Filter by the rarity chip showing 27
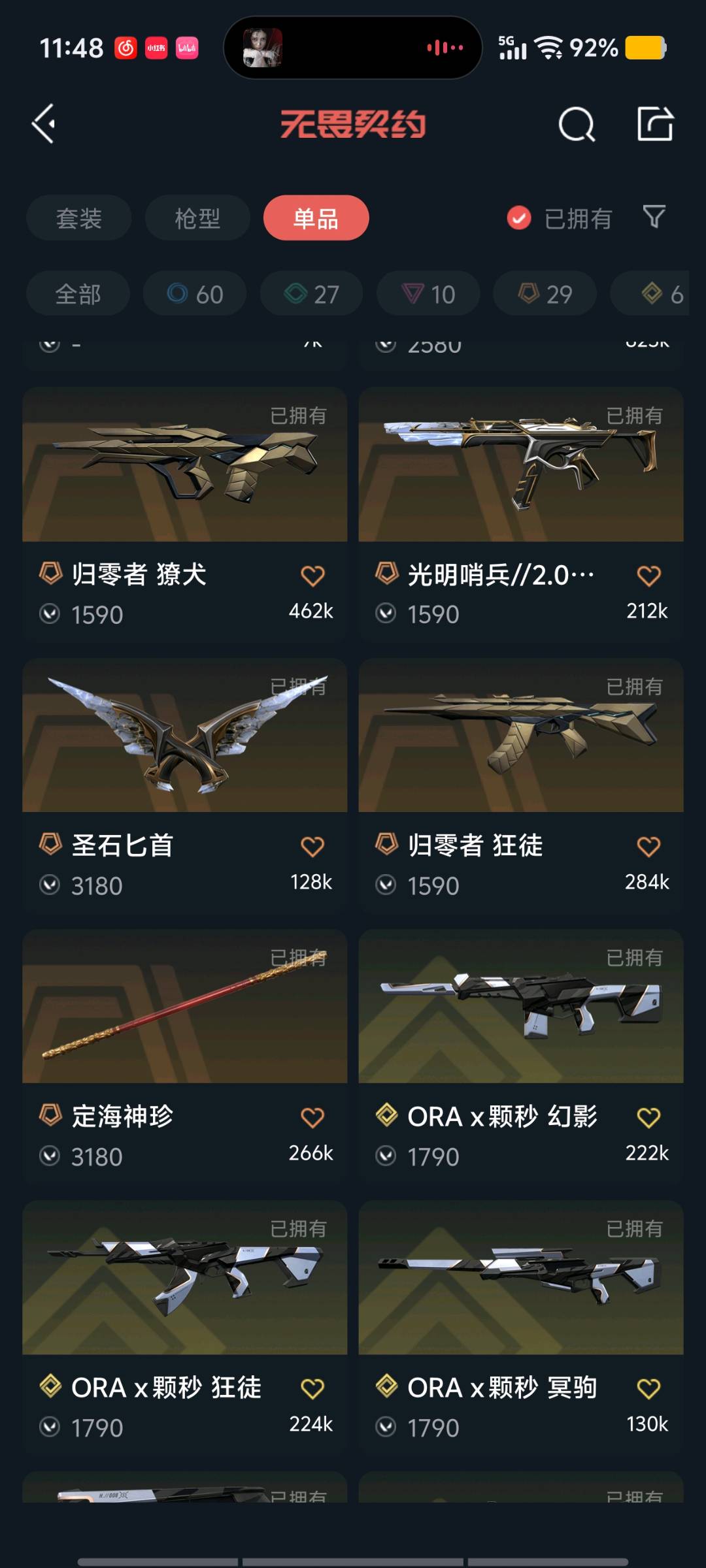The height and width of the screenshot is (1568, 706). (x=311, y=294)
